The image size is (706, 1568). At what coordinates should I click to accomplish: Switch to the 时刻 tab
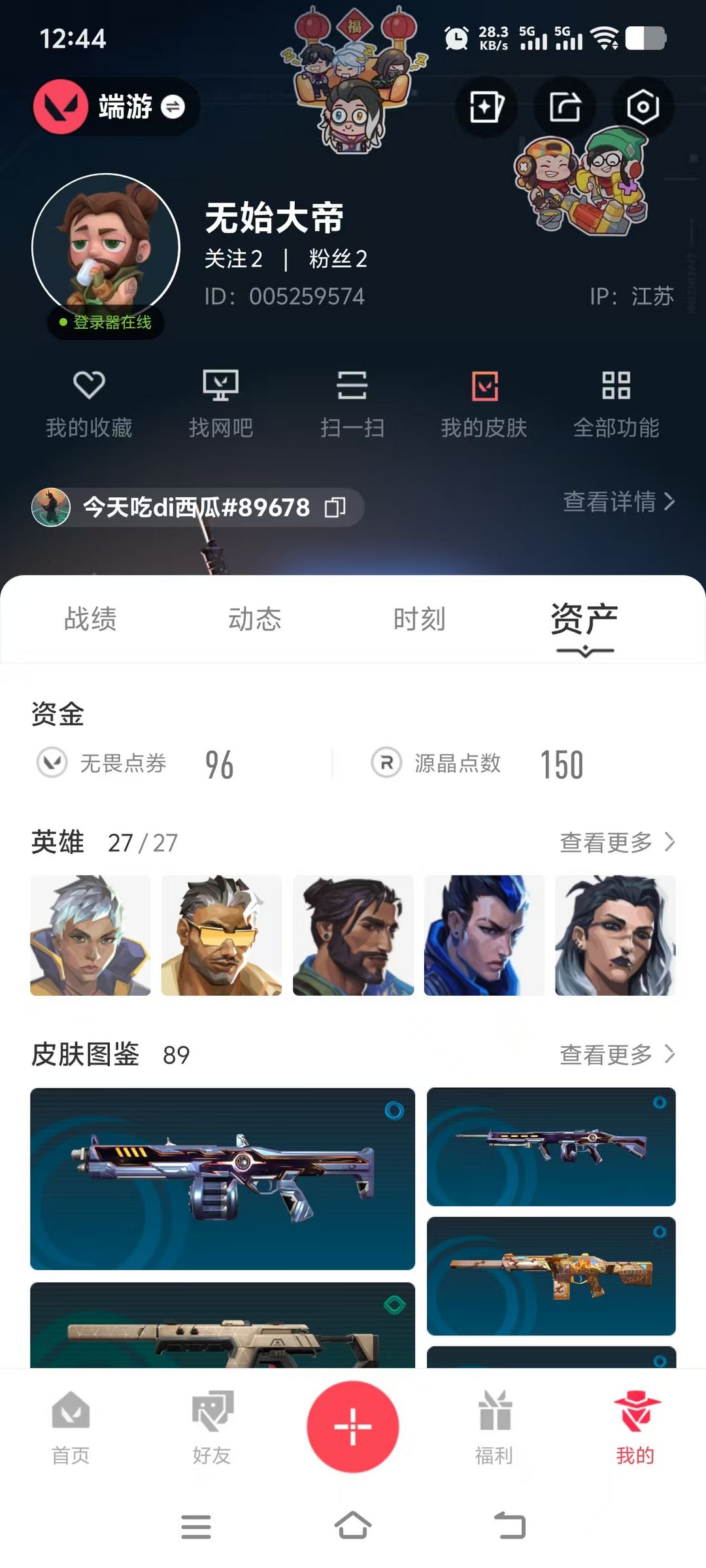coord(419,619)
